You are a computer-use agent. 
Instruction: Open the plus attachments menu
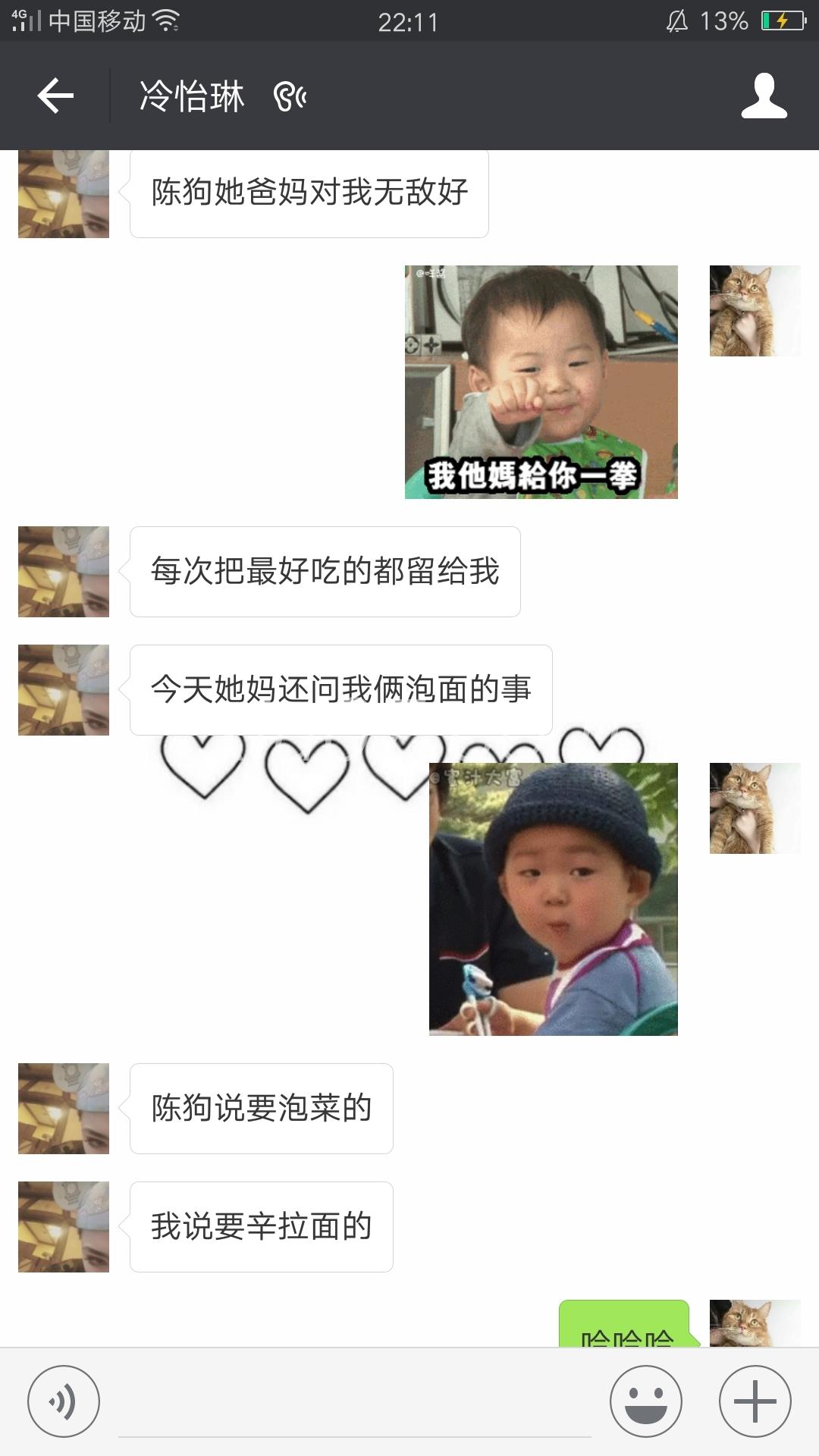coord(755,1401)
